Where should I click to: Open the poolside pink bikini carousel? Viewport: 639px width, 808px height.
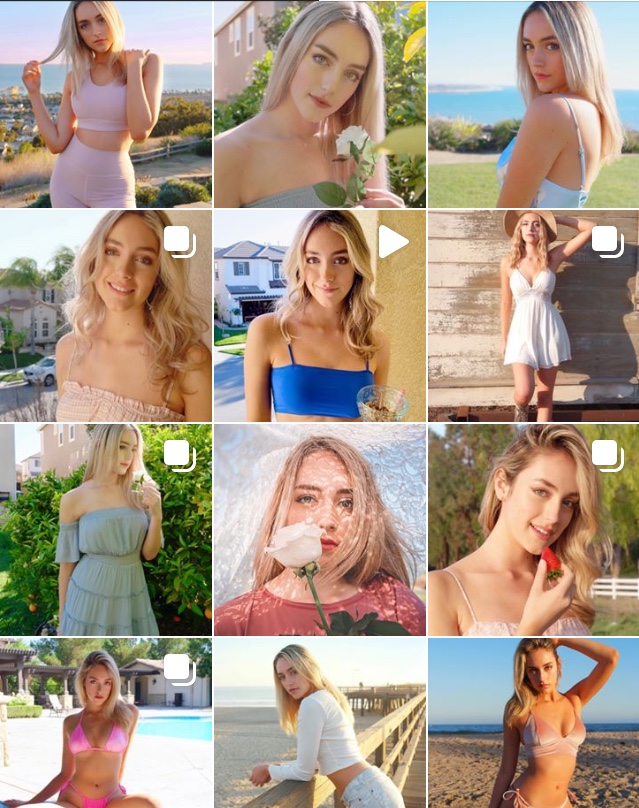[106, 724]
